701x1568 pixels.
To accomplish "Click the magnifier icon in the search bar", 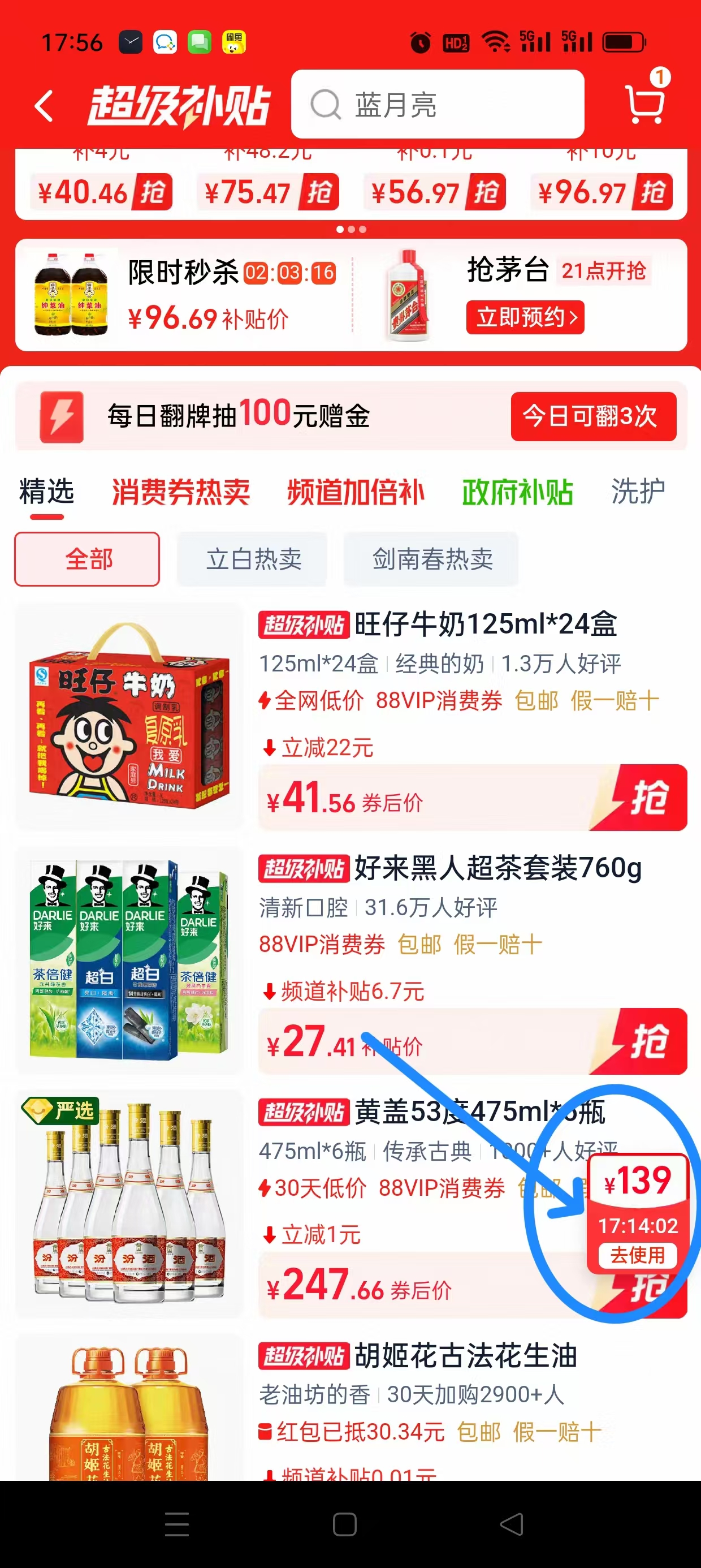I will (x=327, y=105).
